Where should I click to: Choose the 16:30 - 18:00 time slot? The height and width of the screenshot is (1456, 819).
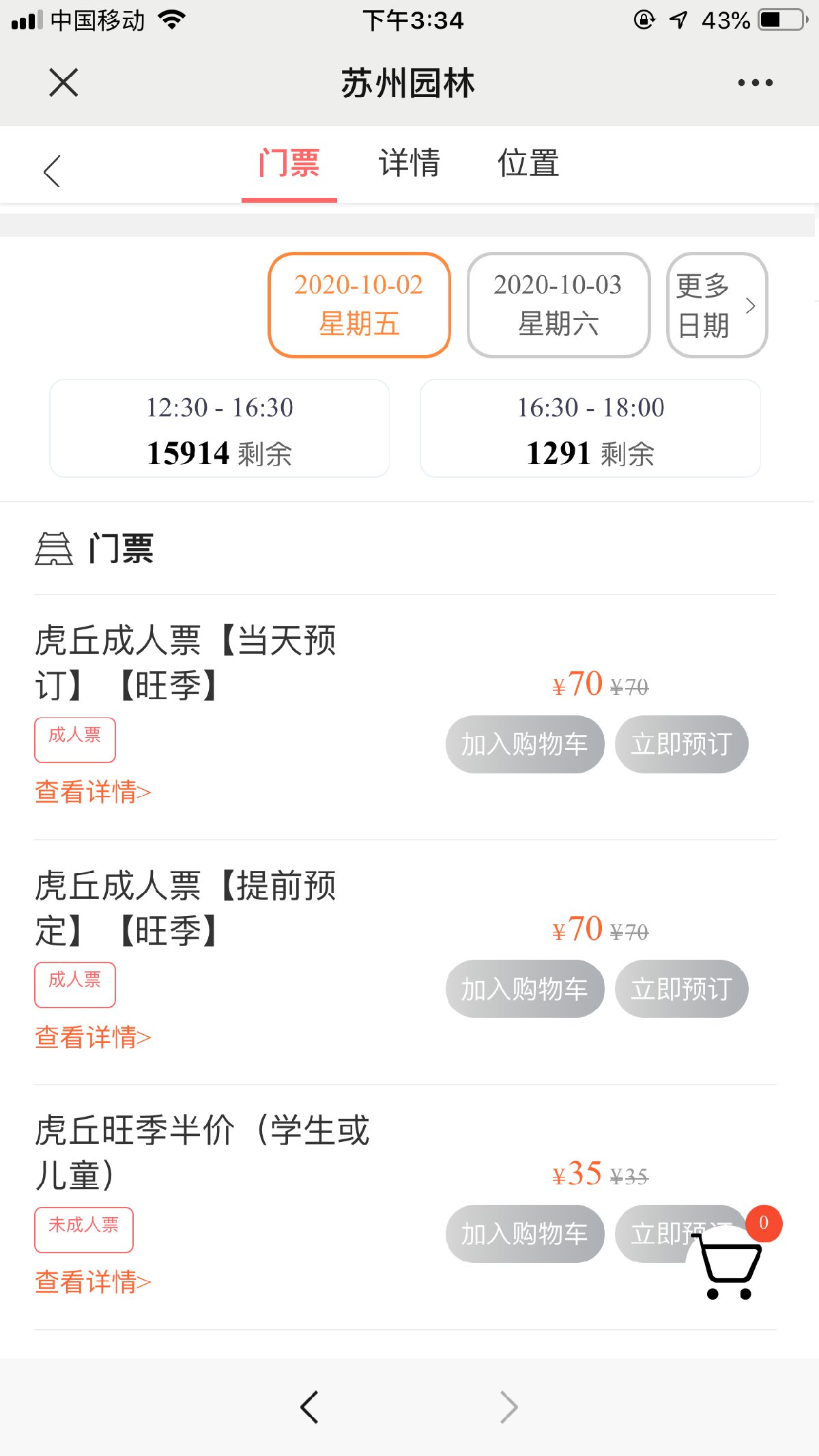[590, 428]
